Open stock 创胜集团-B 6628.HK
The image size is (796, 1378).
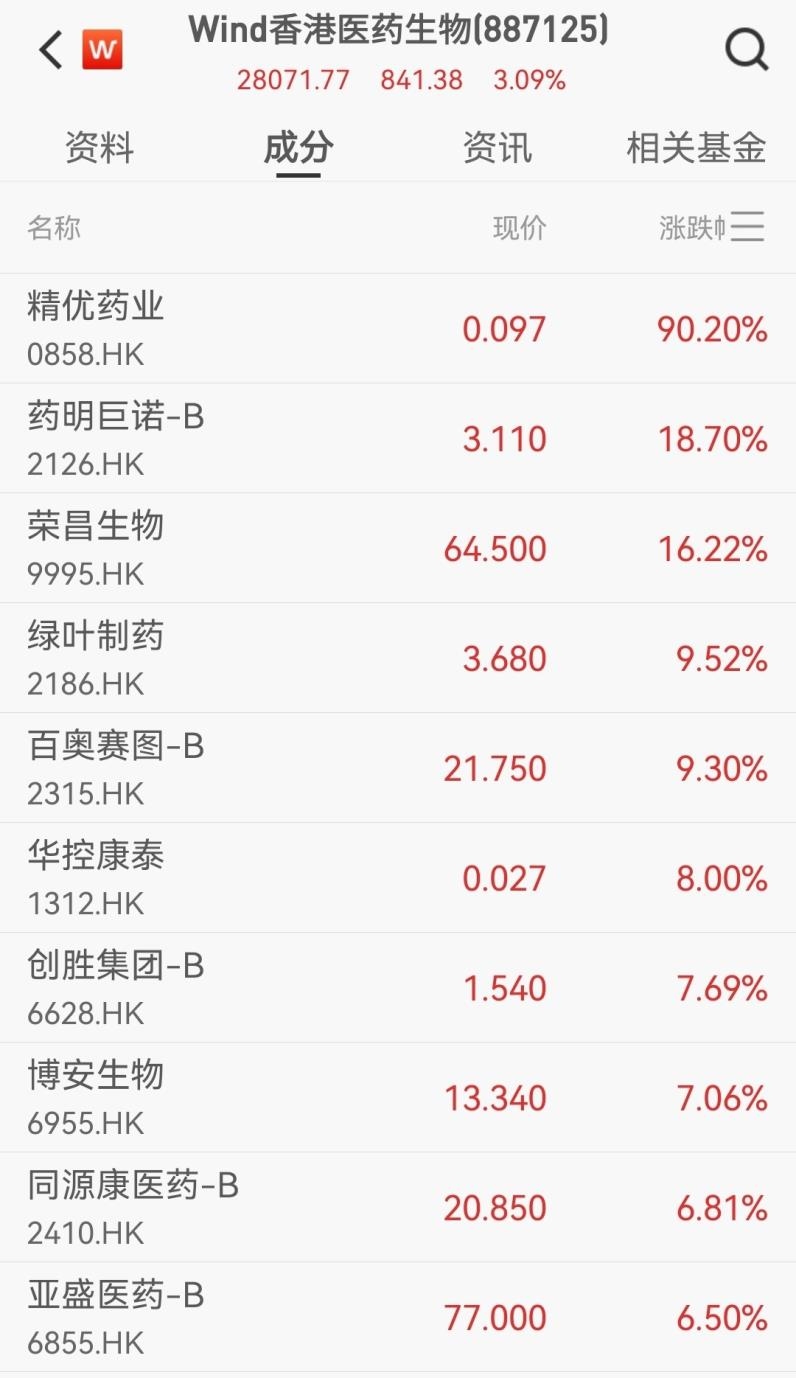pos(398,988)
